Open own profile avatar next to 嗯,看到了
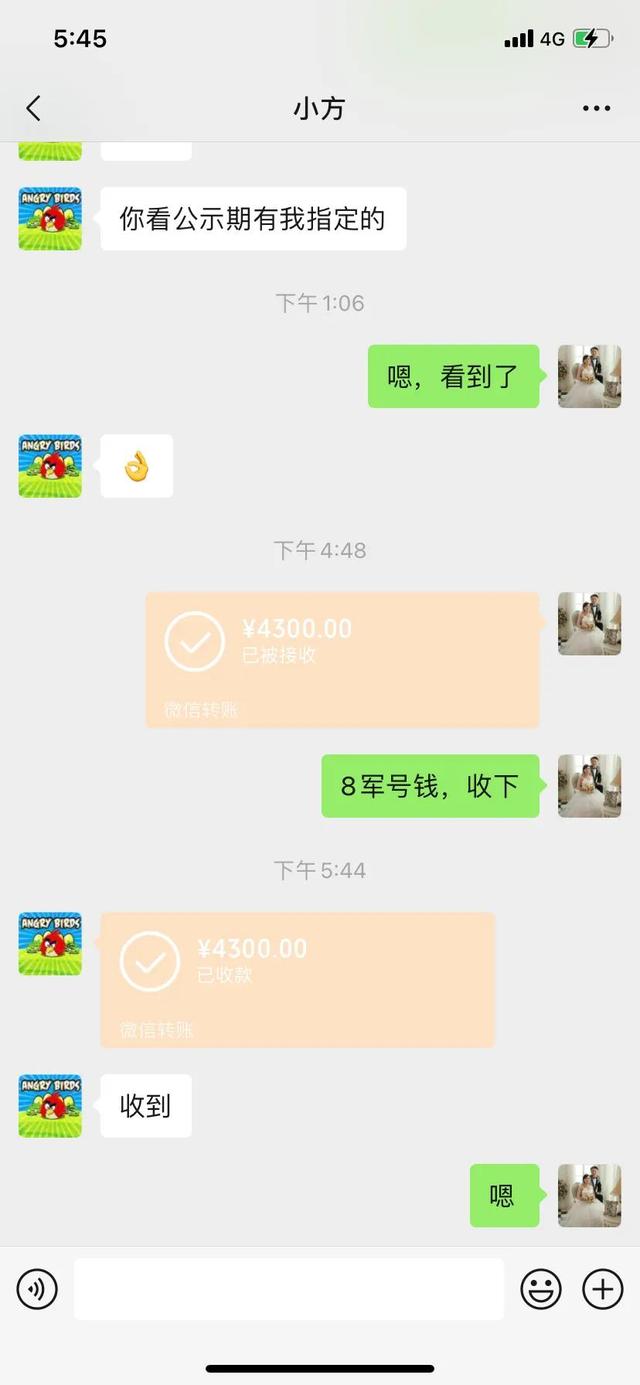Viewport: 640px width, 1385px height. click(x=589, y=376)
